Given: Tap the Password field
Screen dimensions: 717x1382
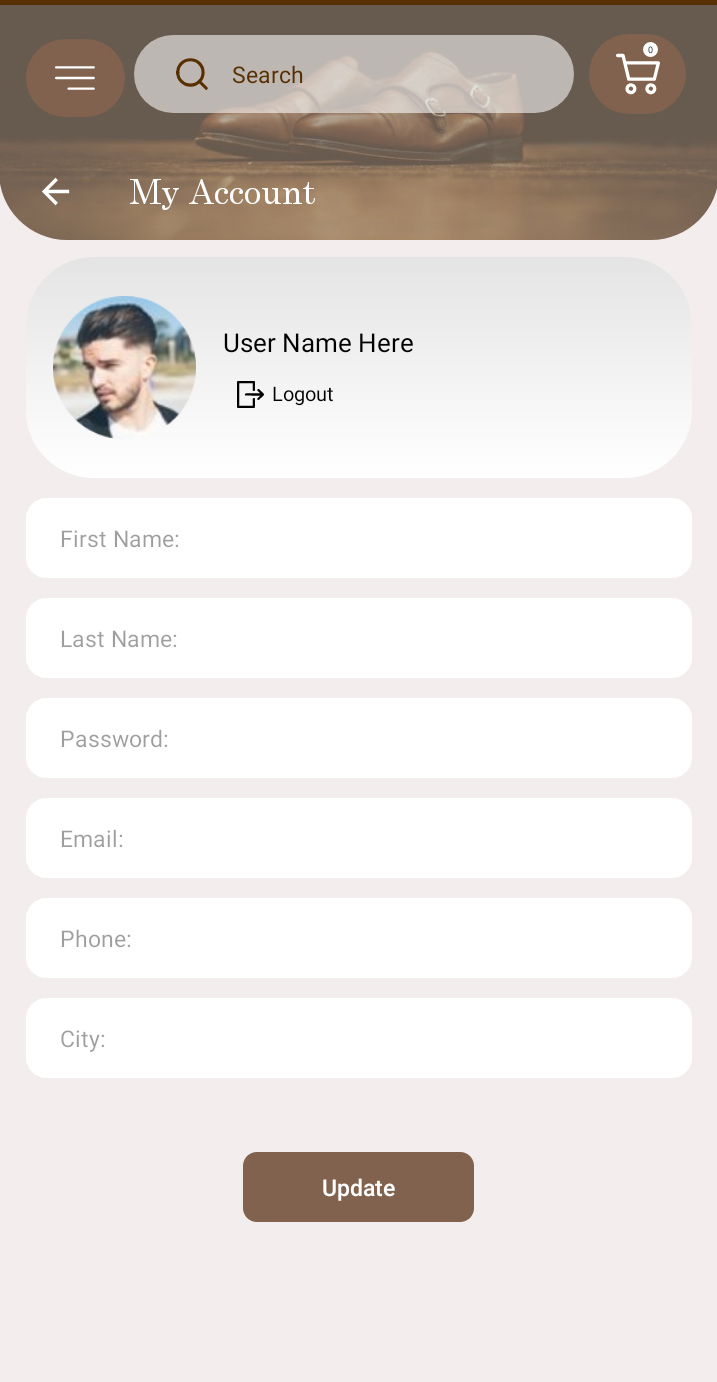Looking at the screenshot, I should (x=358, y=739).
